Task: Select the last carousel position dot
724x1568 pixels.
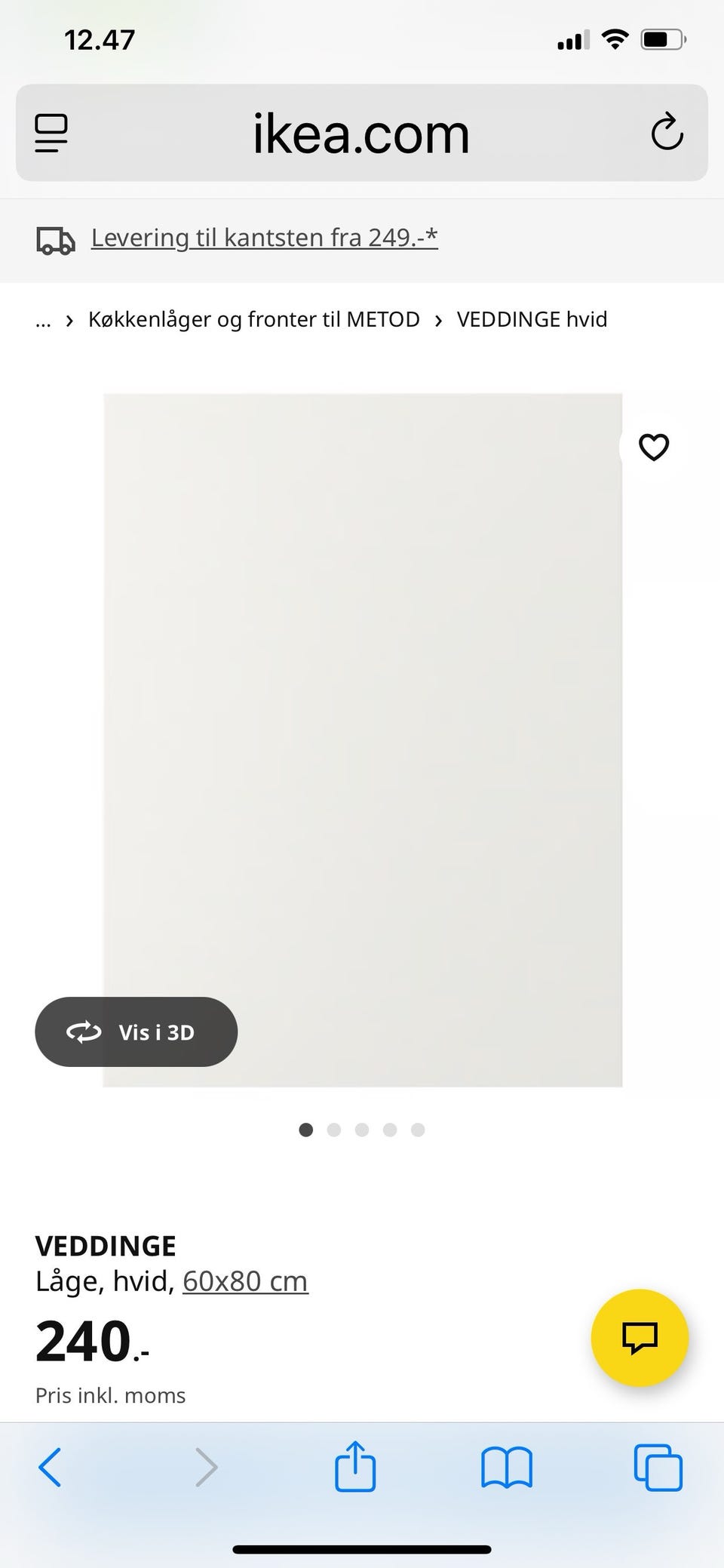Action: click(x=418, y=1130)
